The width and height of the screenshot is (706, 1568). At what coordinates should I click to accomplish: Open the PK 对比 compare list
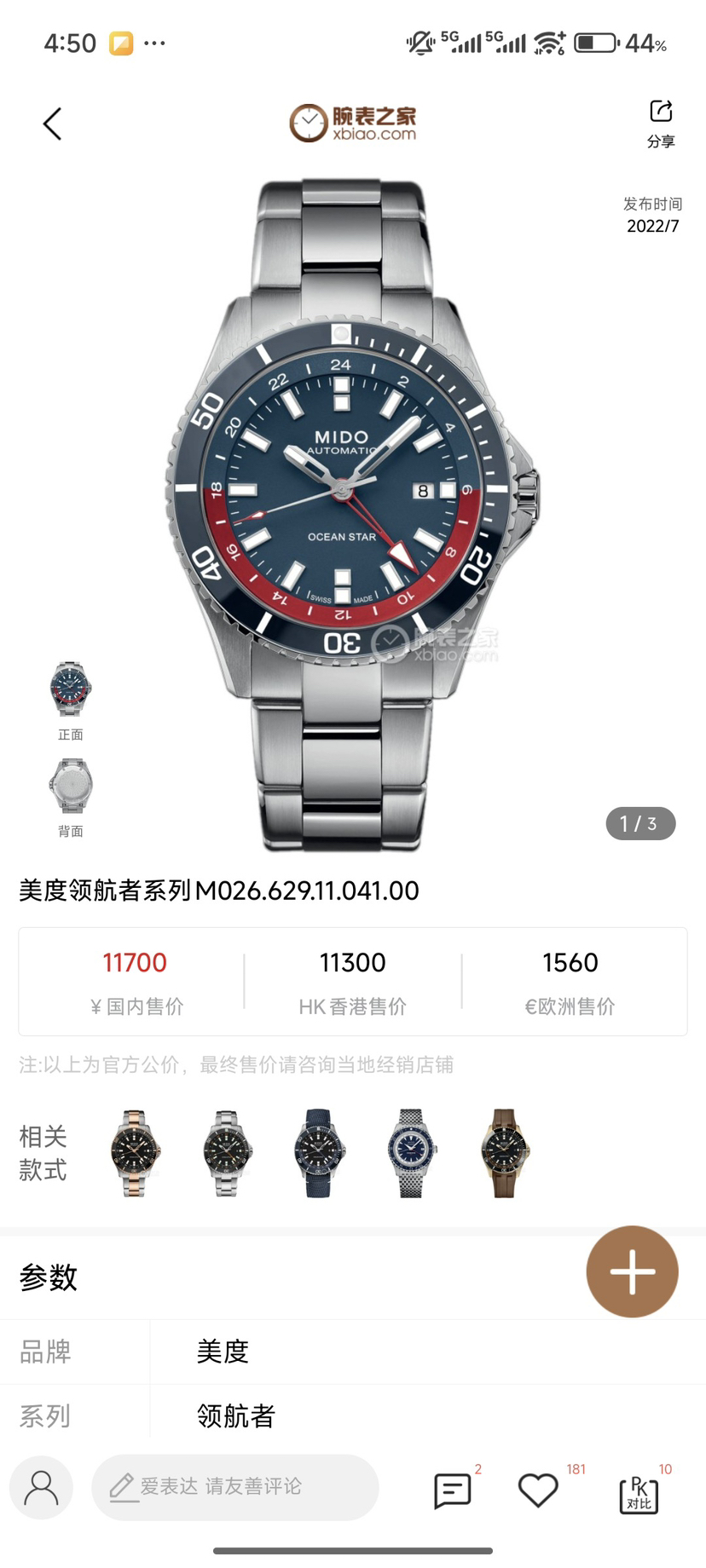coord(639,1493)
